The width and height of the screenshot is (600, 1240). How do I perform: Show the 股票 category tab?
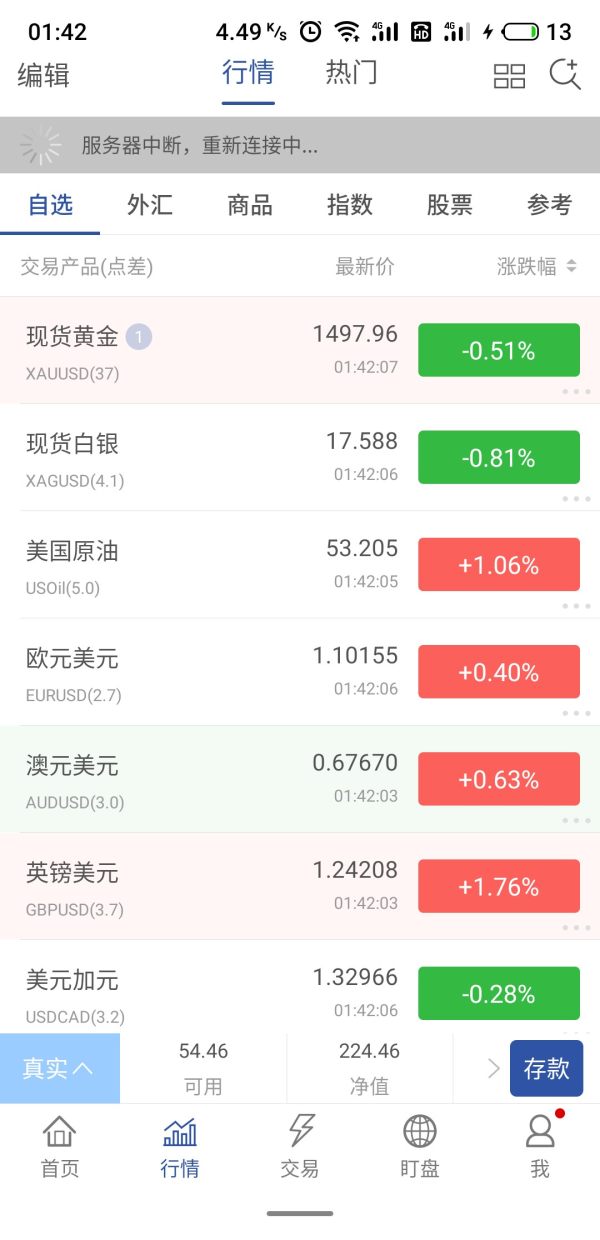[x=450, y=205]
